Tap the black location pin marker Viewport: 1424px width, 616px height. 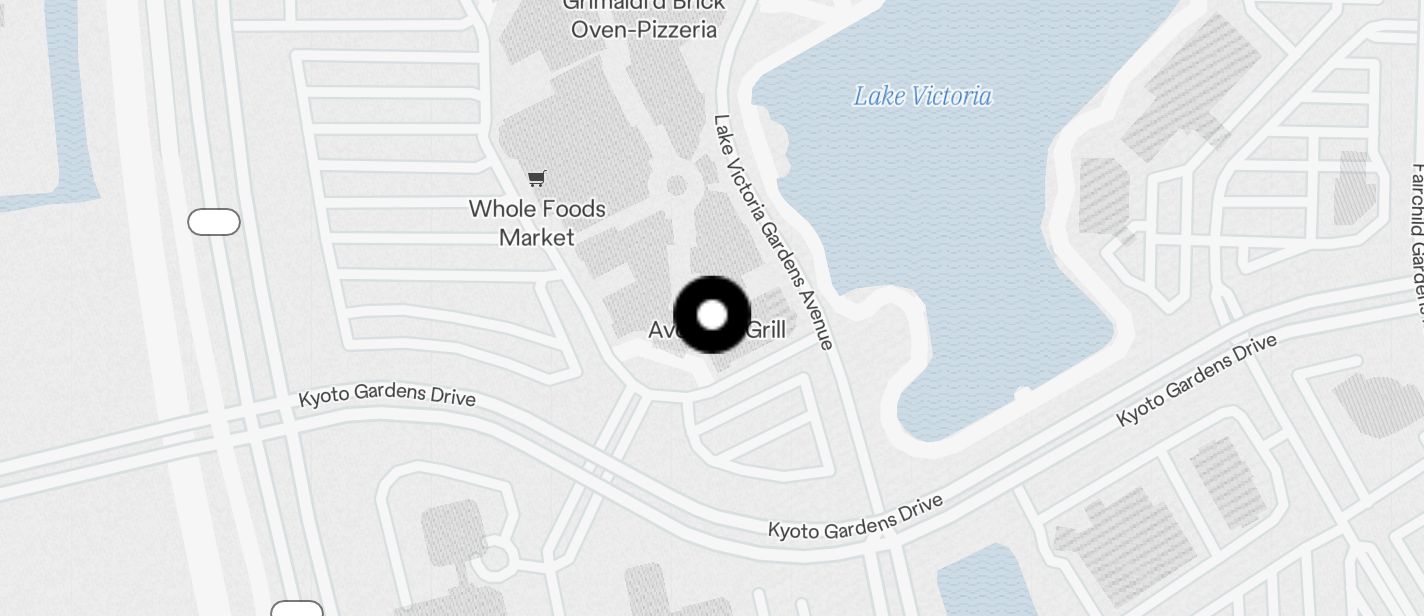click(x=712, y=315)
